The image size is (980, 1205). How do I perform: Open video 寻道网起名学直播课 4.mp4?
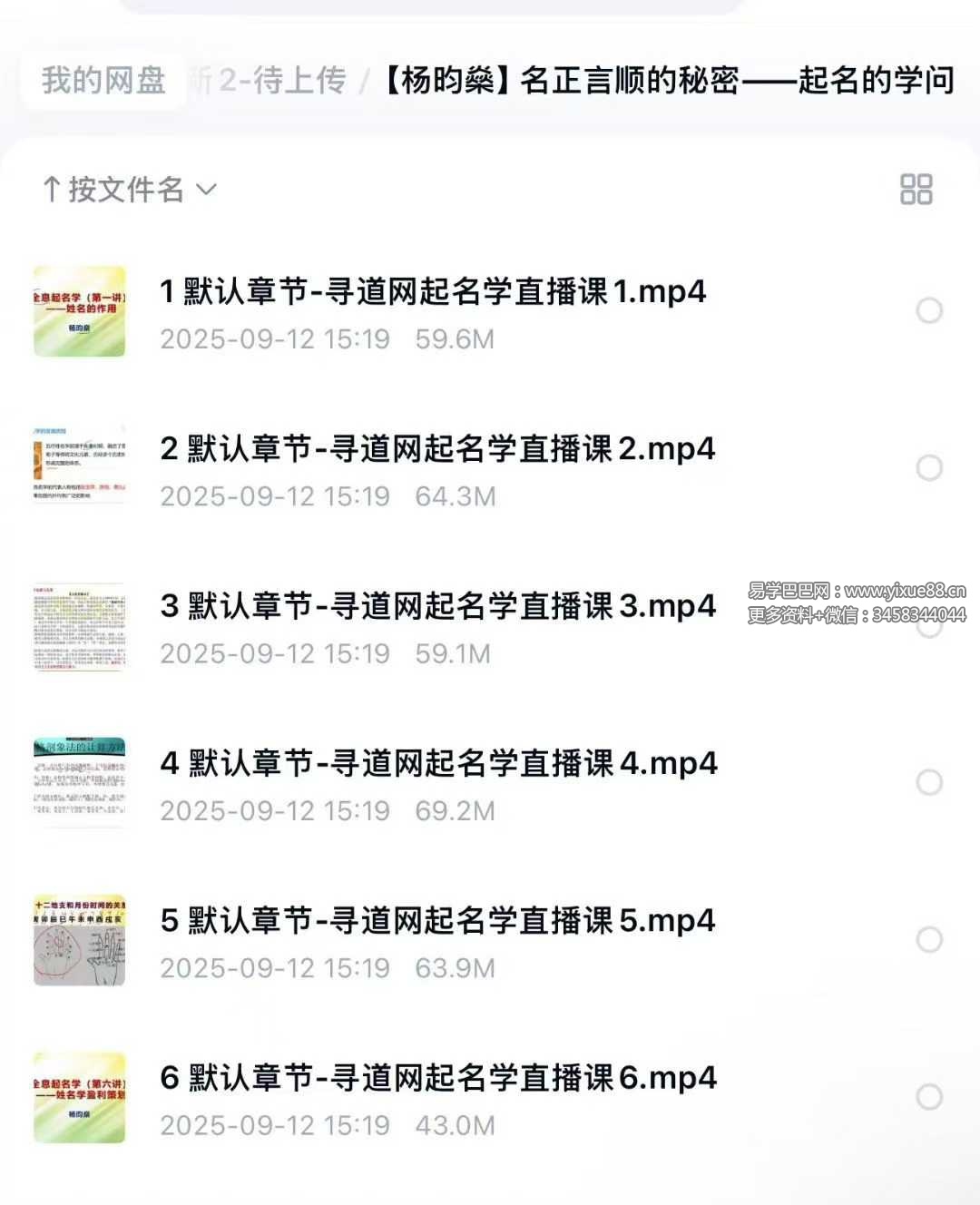pyautogui.click(x=437, y=763)
